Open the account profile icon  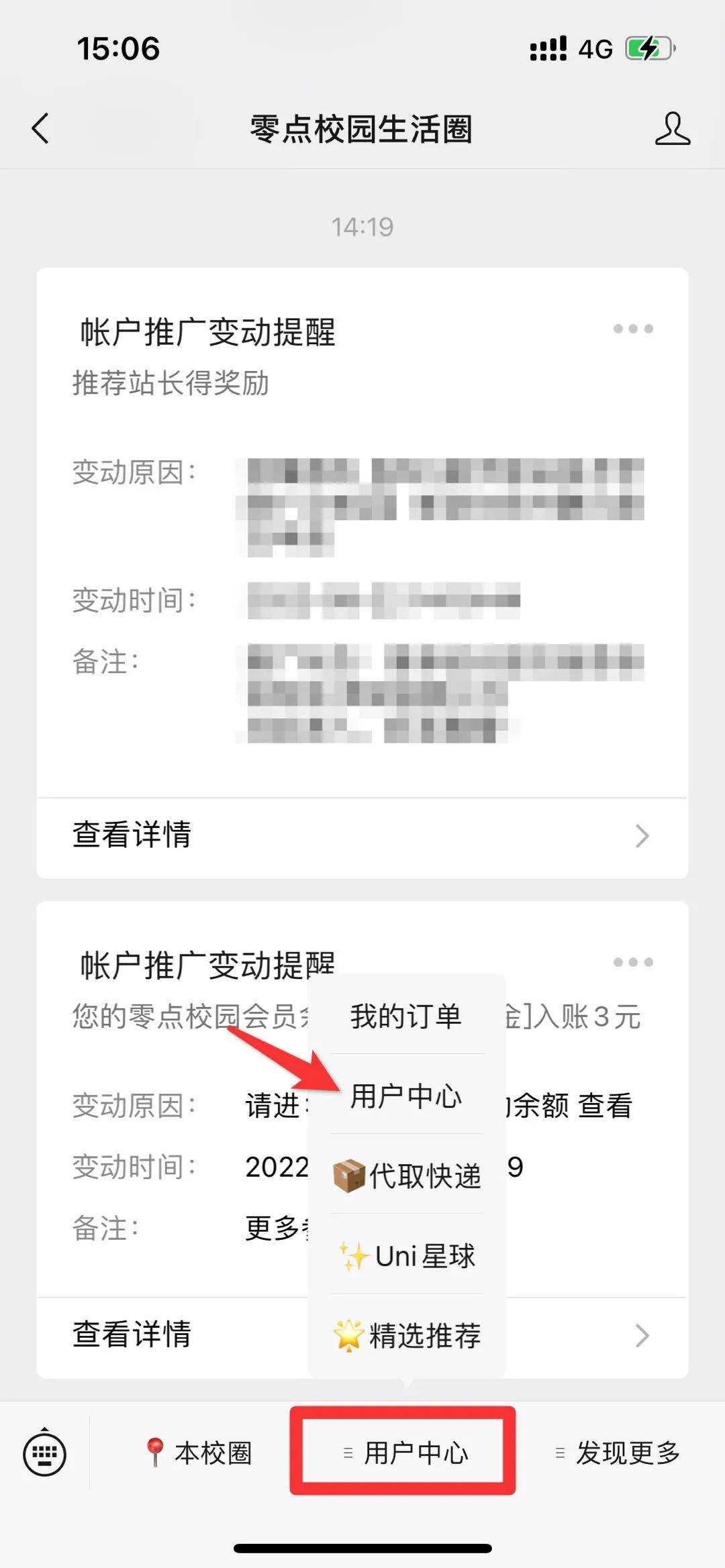[x=672, y=128]
